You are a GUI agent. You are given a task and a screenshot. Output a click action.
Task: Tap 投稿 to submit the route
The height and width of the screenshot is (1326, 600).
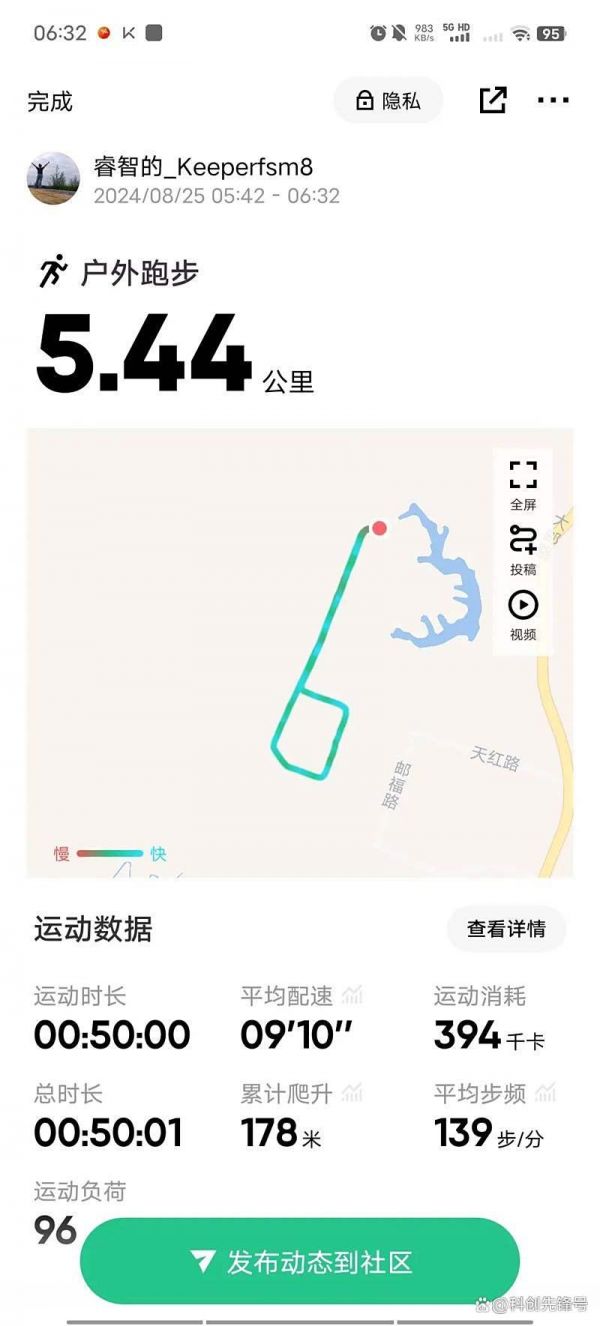coord(523,549)
